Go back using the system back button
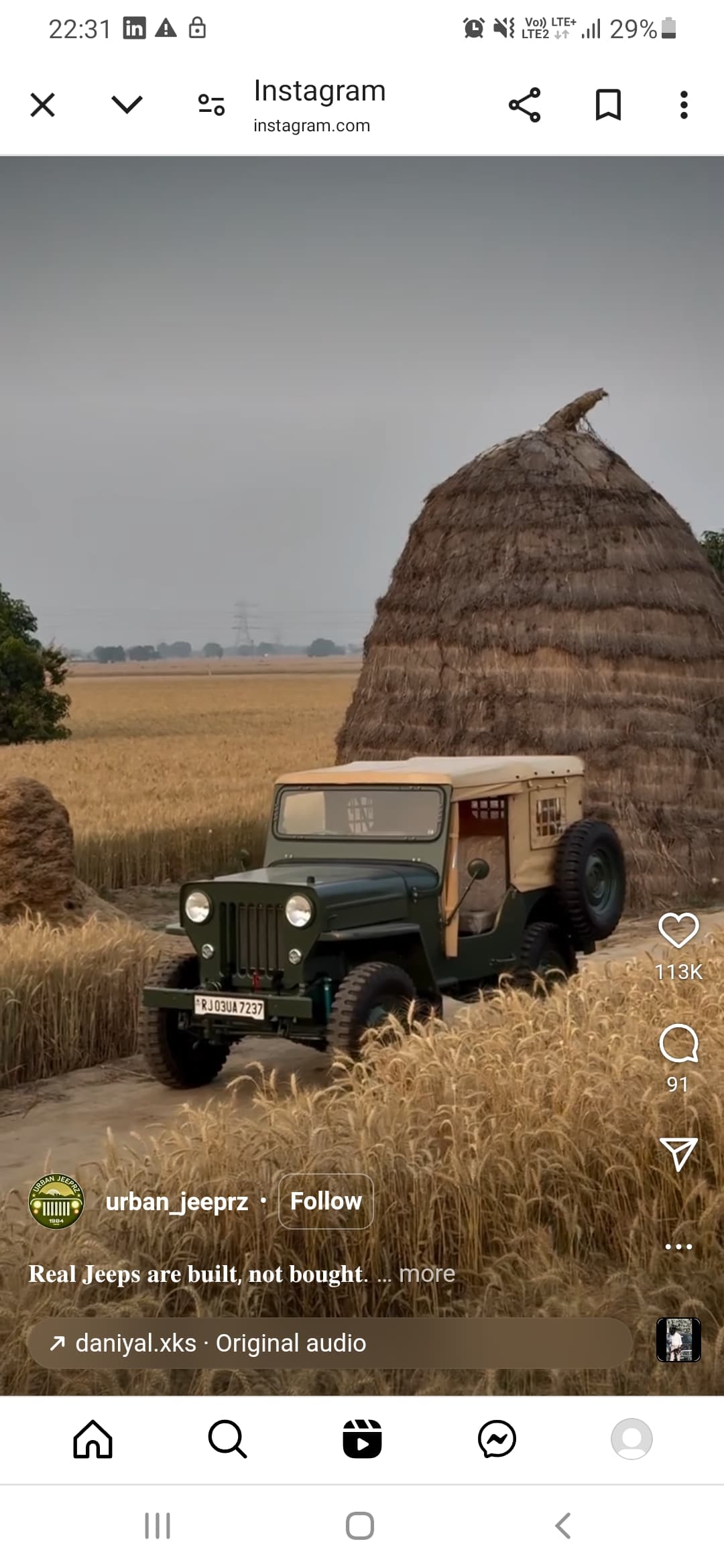724x1568 pixels. pyautogui.click(x=563, y=1526)
